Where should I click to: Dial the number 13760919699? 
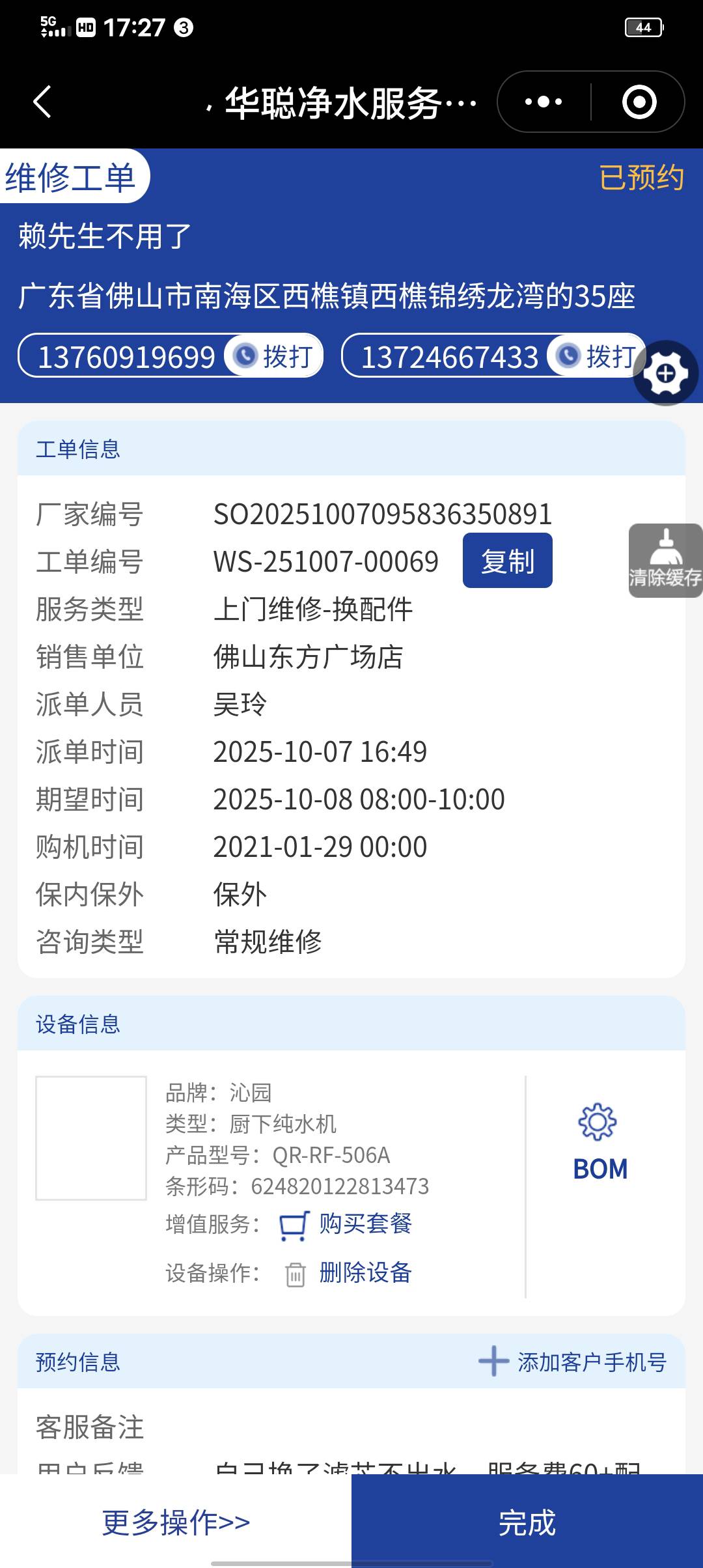274,356
